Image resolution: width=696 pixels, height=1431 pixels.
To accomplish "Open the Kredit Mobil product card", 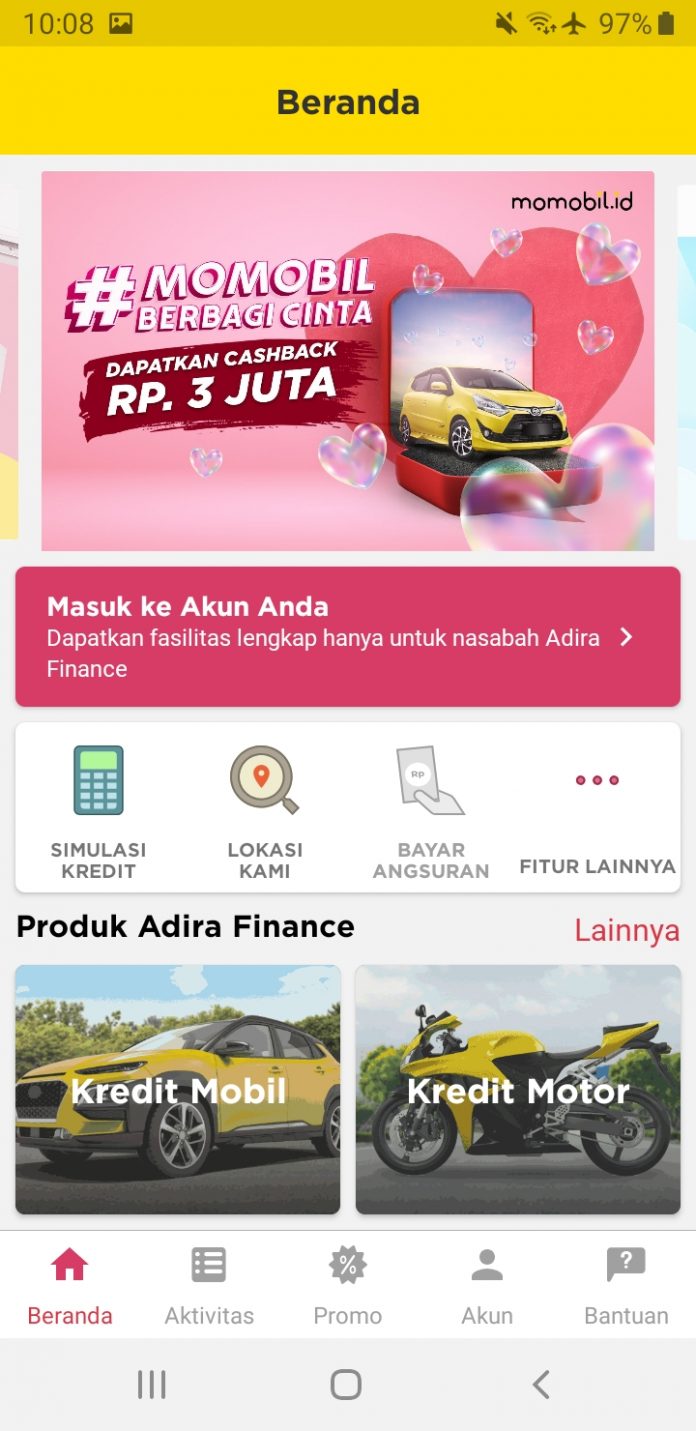I will click(x=178, y=1089).
